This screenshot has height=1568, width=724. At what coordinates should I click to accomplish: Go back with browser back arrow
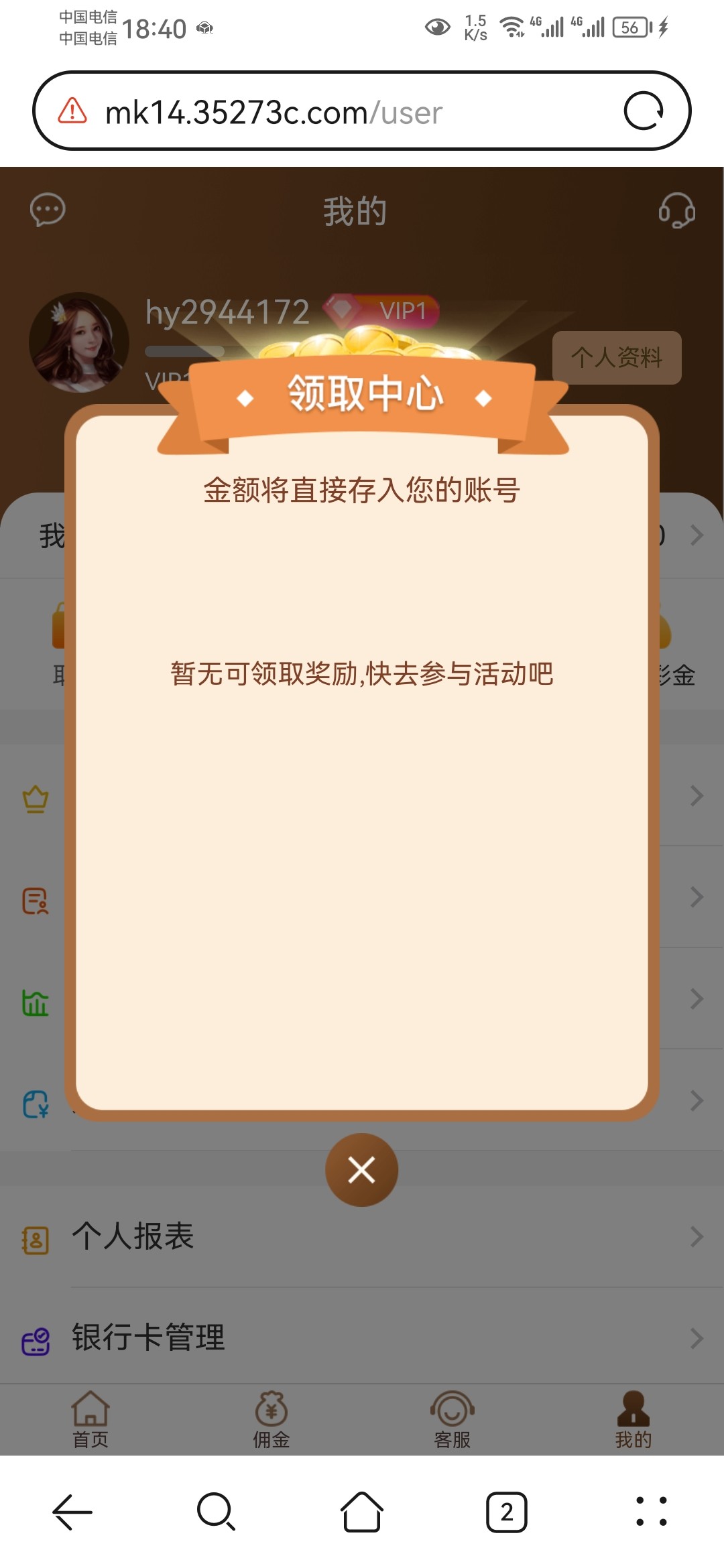[72, 1512]
